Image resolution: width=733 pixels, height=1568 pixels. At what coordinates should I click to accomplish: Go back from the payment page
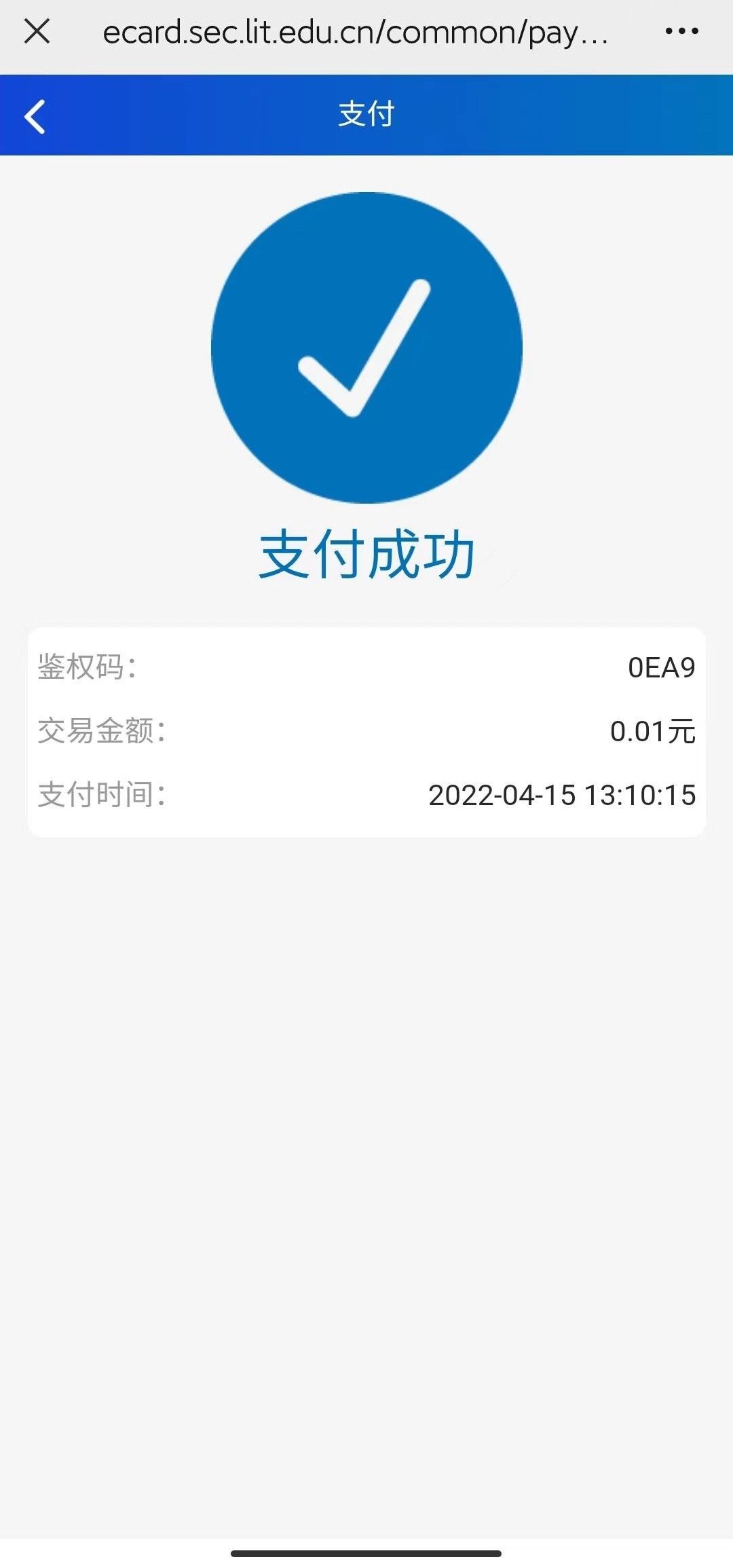pos(35,116)
